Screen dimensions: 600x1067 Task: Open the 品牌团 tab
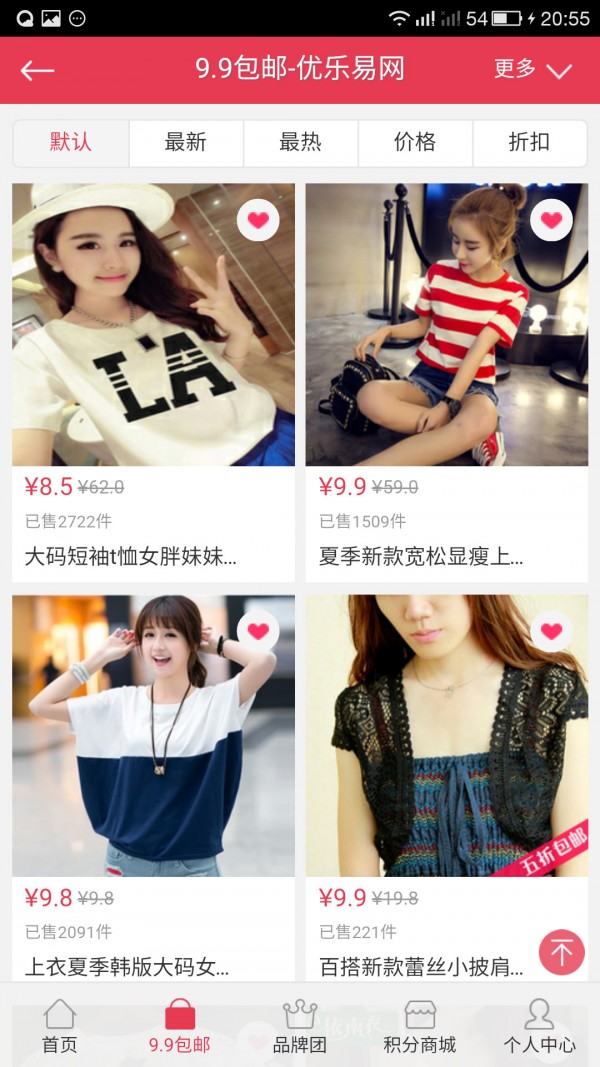[300, 1027]
